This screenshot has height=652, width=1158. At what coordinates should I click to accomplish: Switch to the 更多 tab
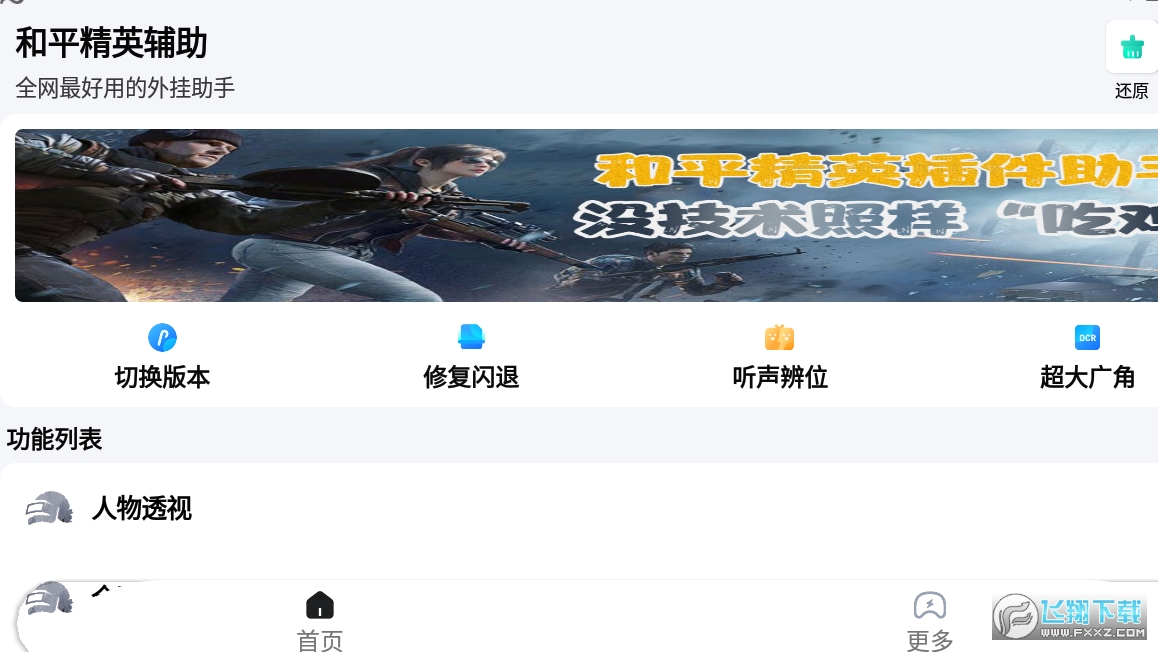click(x=930, y=620)
